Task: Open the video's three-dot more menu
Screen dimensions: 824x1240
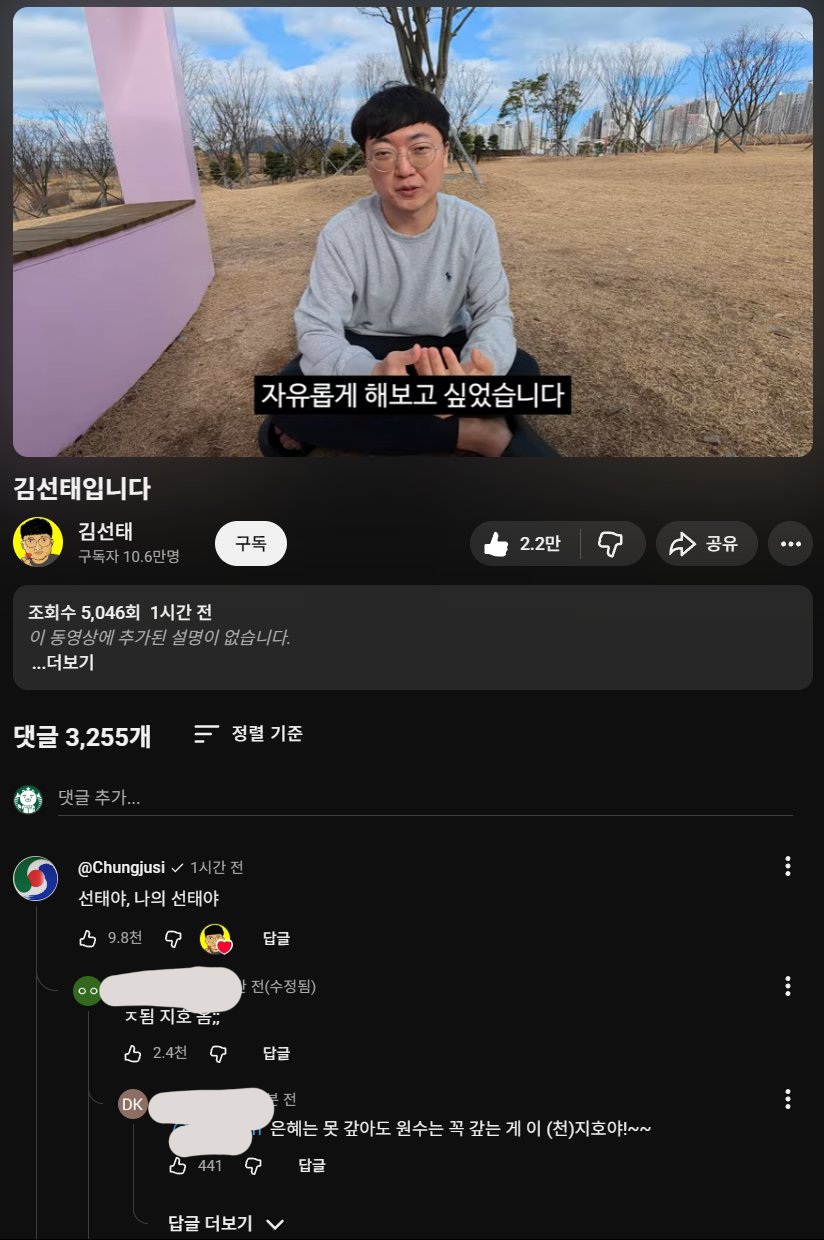Action: click(x=790, y=544)
